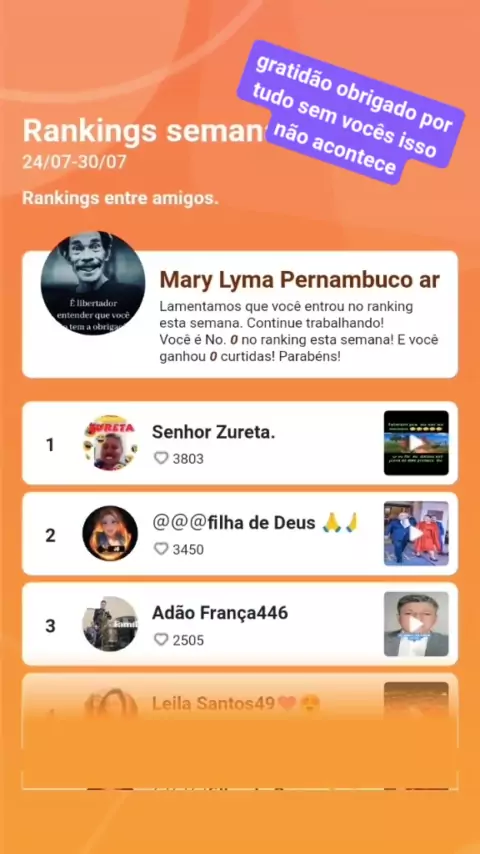Screen dimensions: 480x854
Task: Open Mary Lyma Pernambuco's profile card
Action: pyautogui.click(x=240, y=314)
